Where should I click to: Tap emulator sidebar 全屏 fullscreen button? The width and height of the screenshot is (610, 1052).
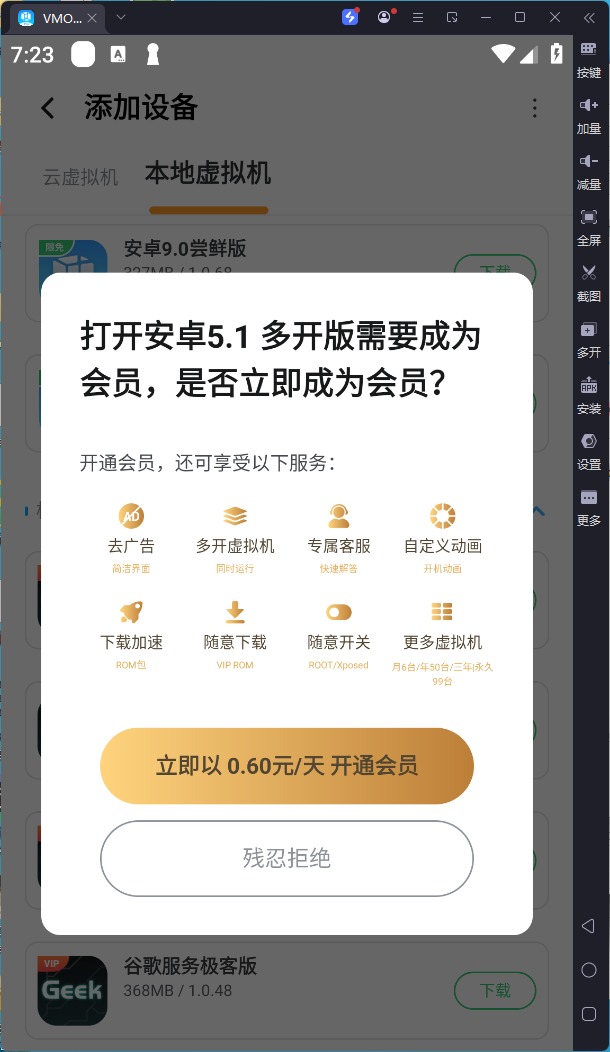[589, 225]
